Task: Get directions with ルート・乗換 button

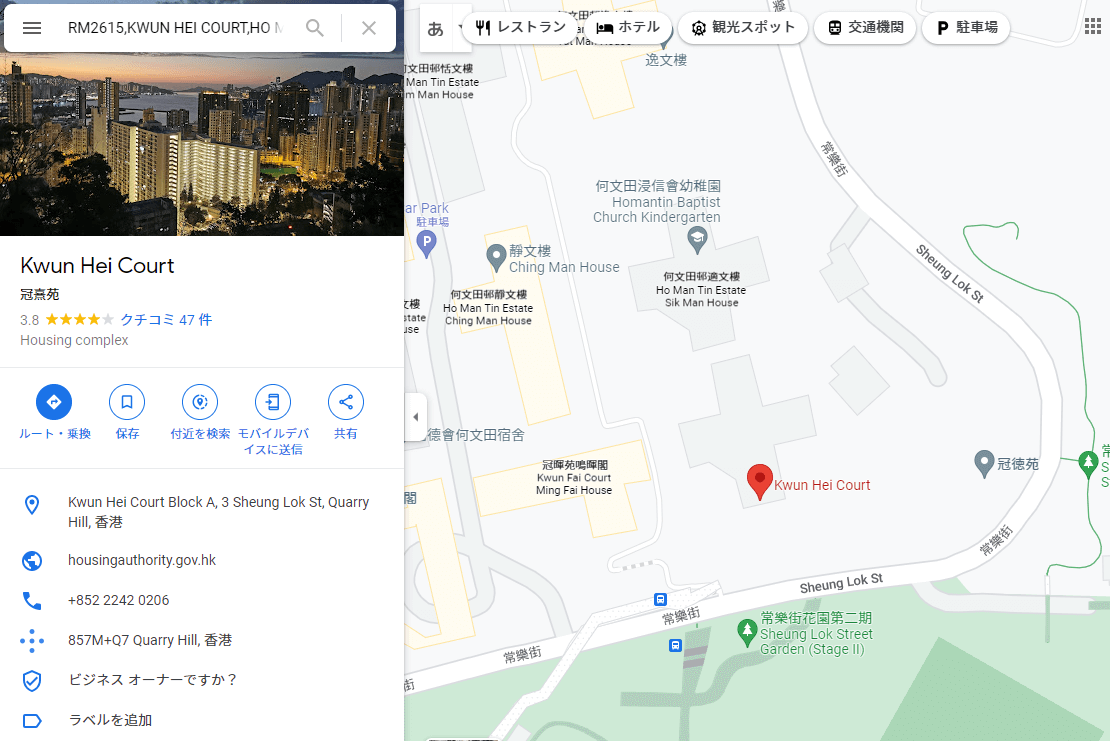Action: coord(54,402)
